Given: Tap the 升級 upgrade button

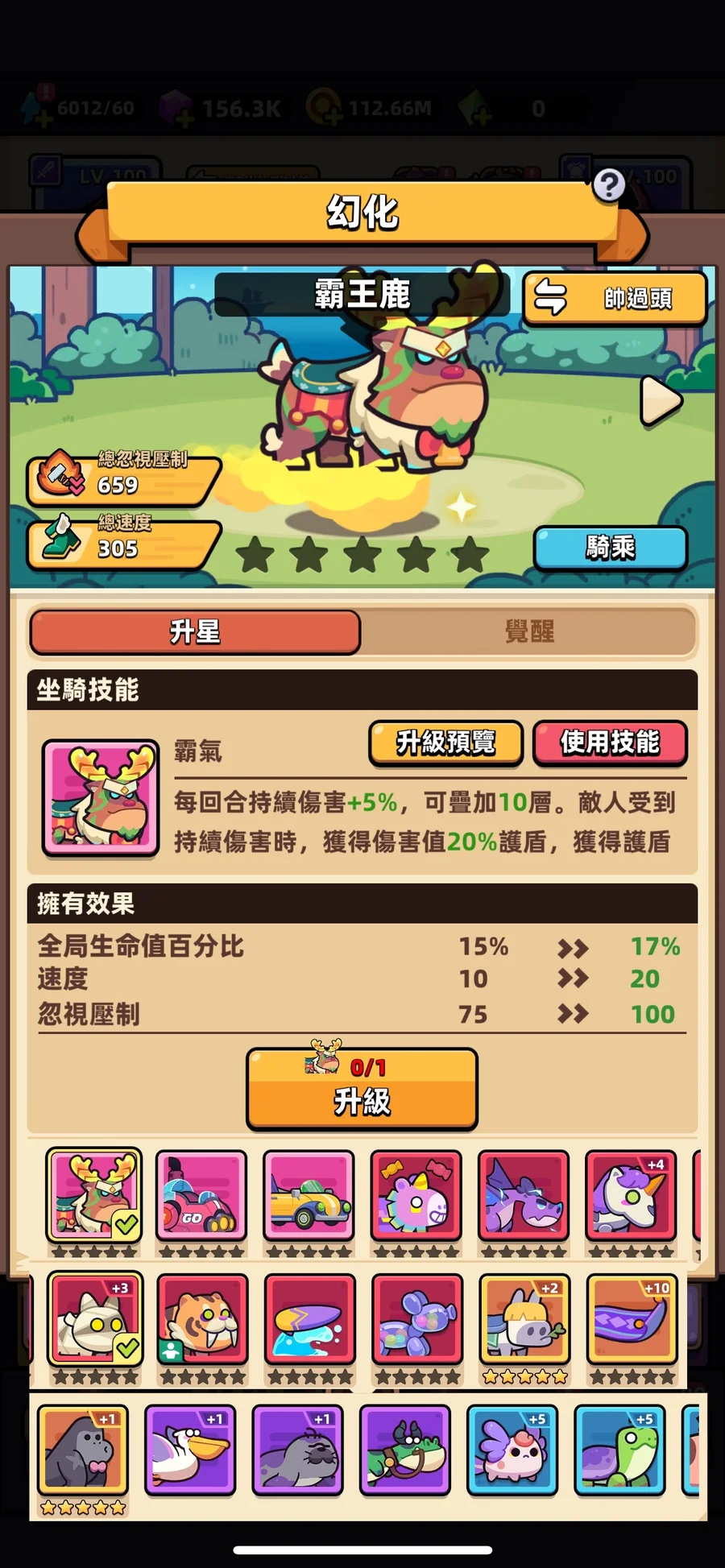Looking at the screenshot, I should click(x=362, y=1089).
